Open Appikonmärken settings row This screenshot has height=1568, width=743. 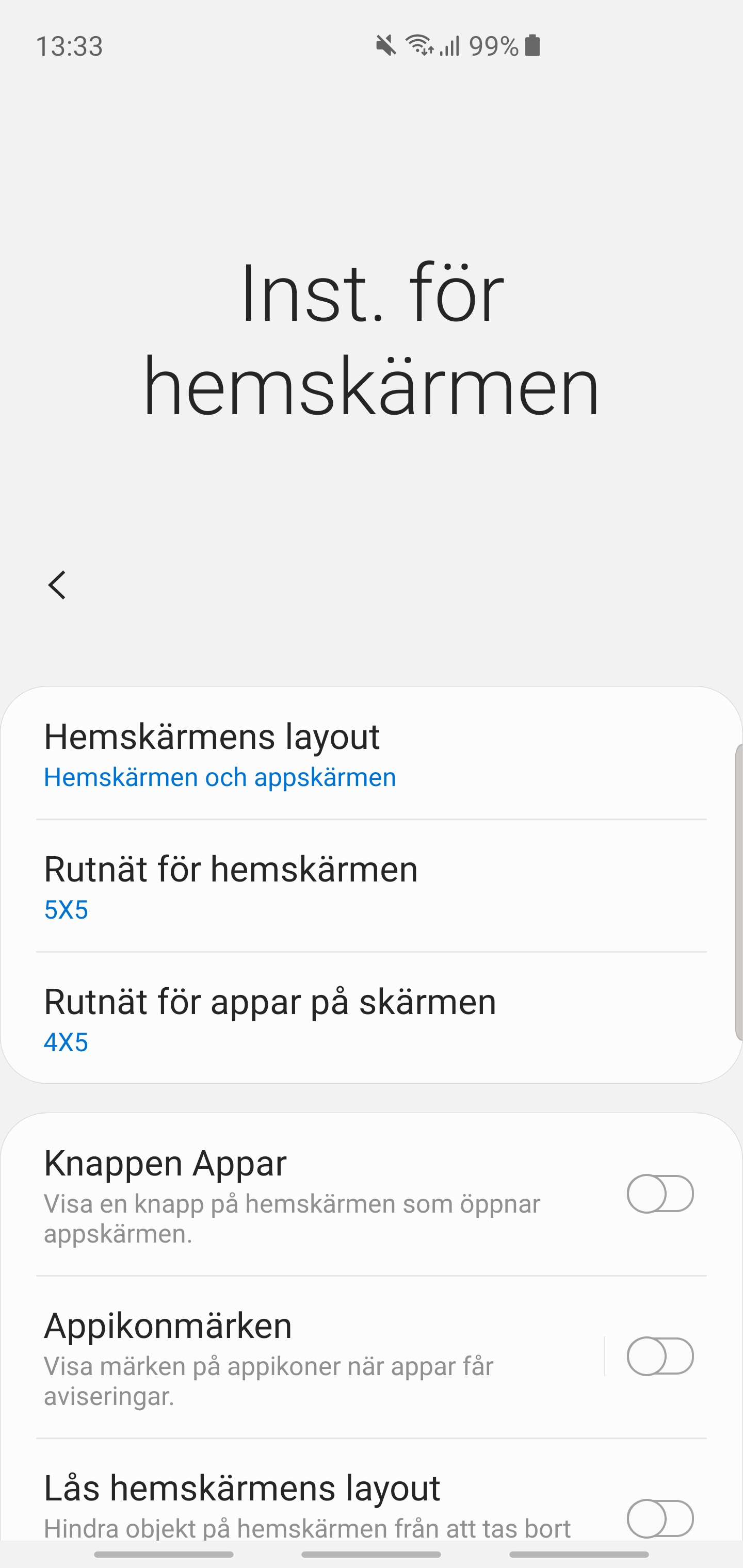(303, 1358)
